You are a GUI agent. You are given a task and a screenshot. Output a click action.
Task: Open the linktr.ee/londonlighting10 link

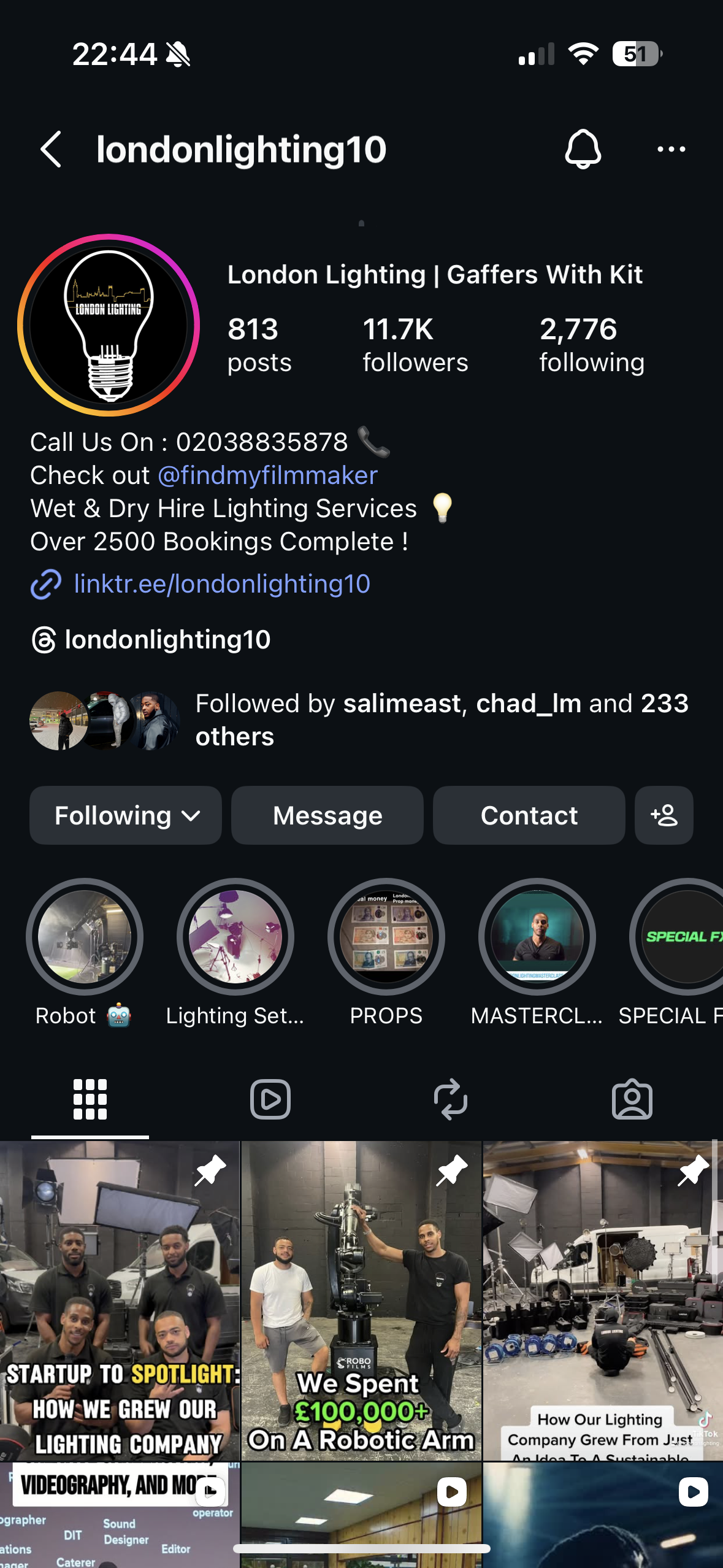(x=221, y=583)
